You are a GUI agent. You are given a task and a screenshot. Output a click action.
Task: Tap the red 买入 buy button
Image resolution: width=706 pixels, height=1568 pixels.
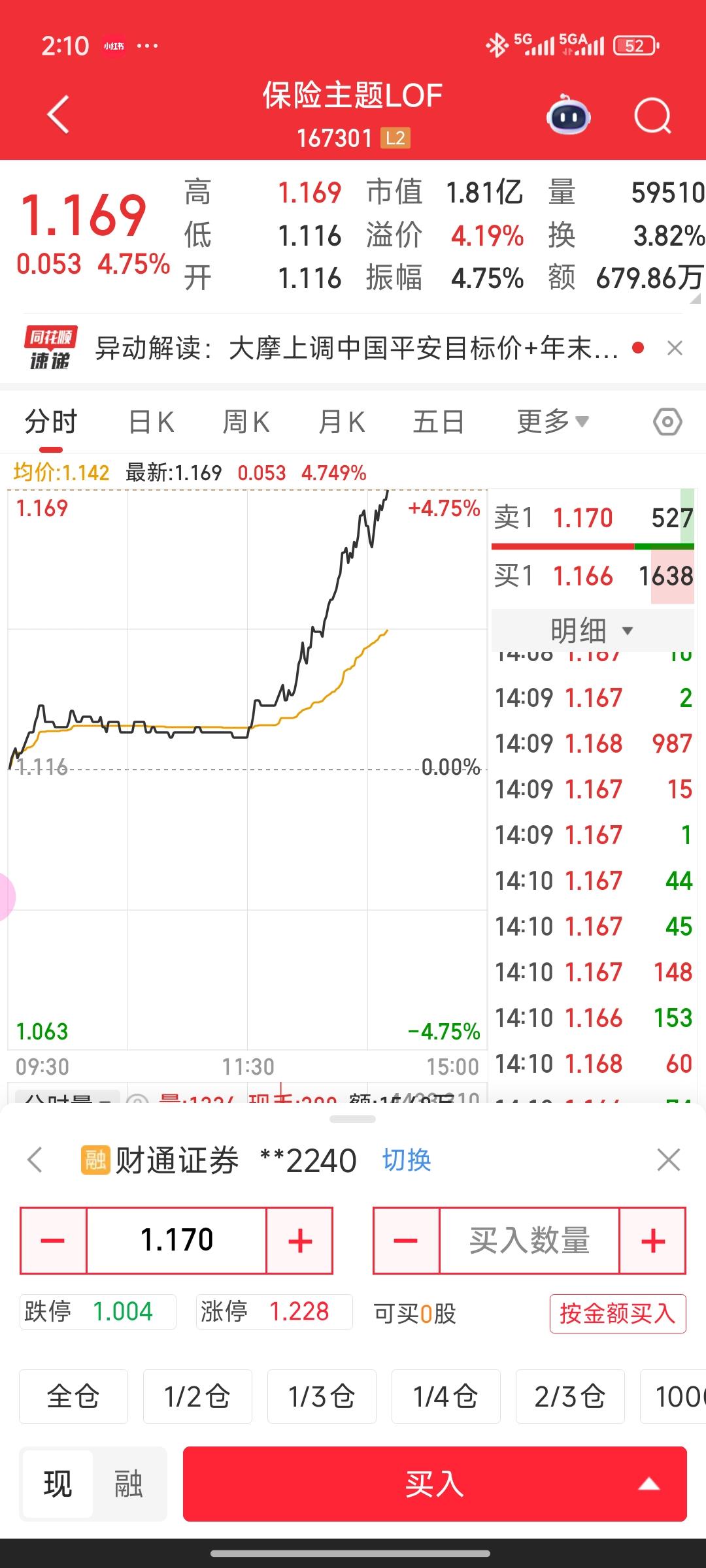[431, 1483]
